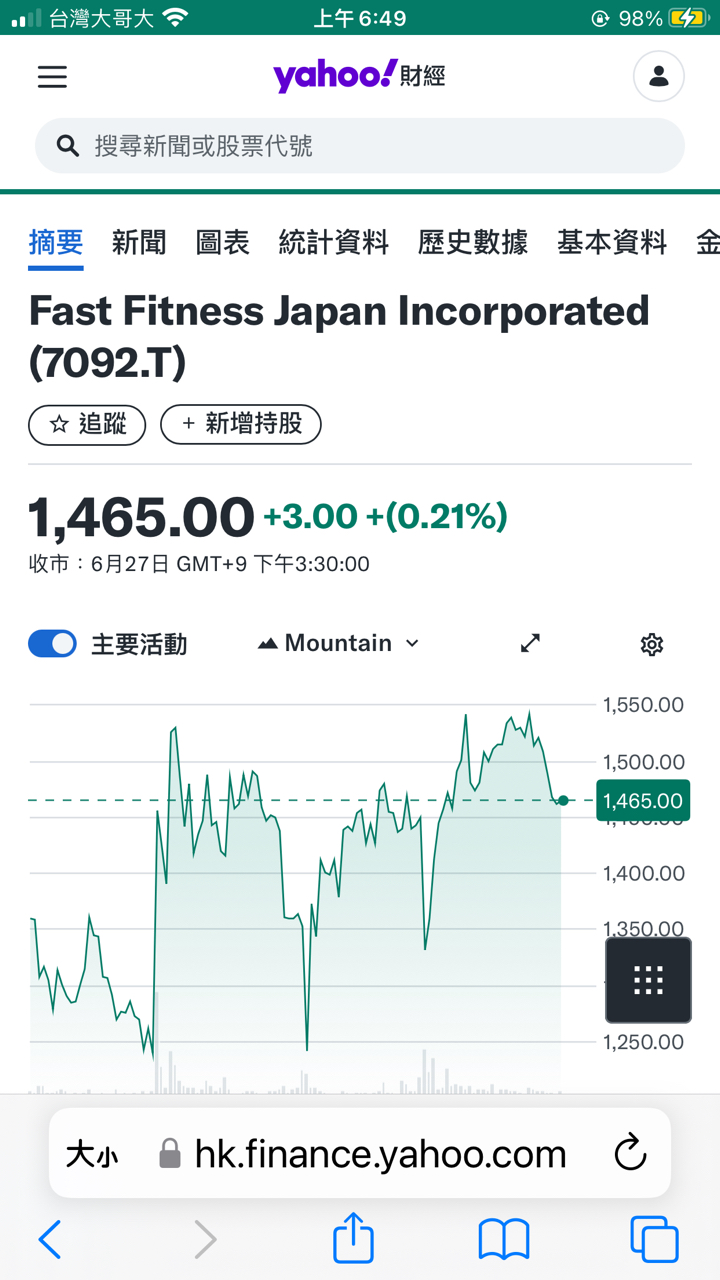Open the hamburger menu
The image size is (720, 1280).
[x=52, y=77]
